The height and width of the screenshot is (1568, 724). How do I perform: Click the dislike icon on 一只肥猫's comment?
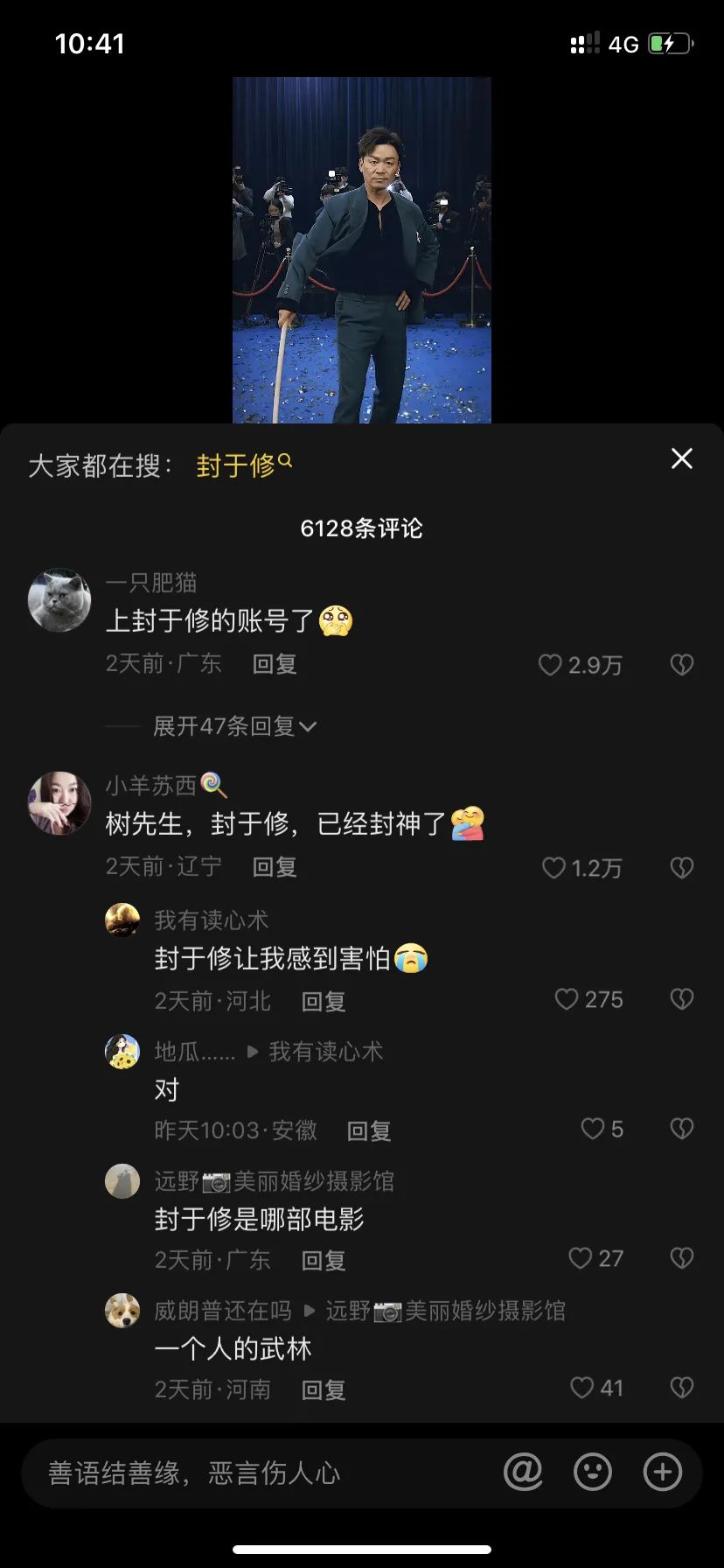[x=681, y=665]
